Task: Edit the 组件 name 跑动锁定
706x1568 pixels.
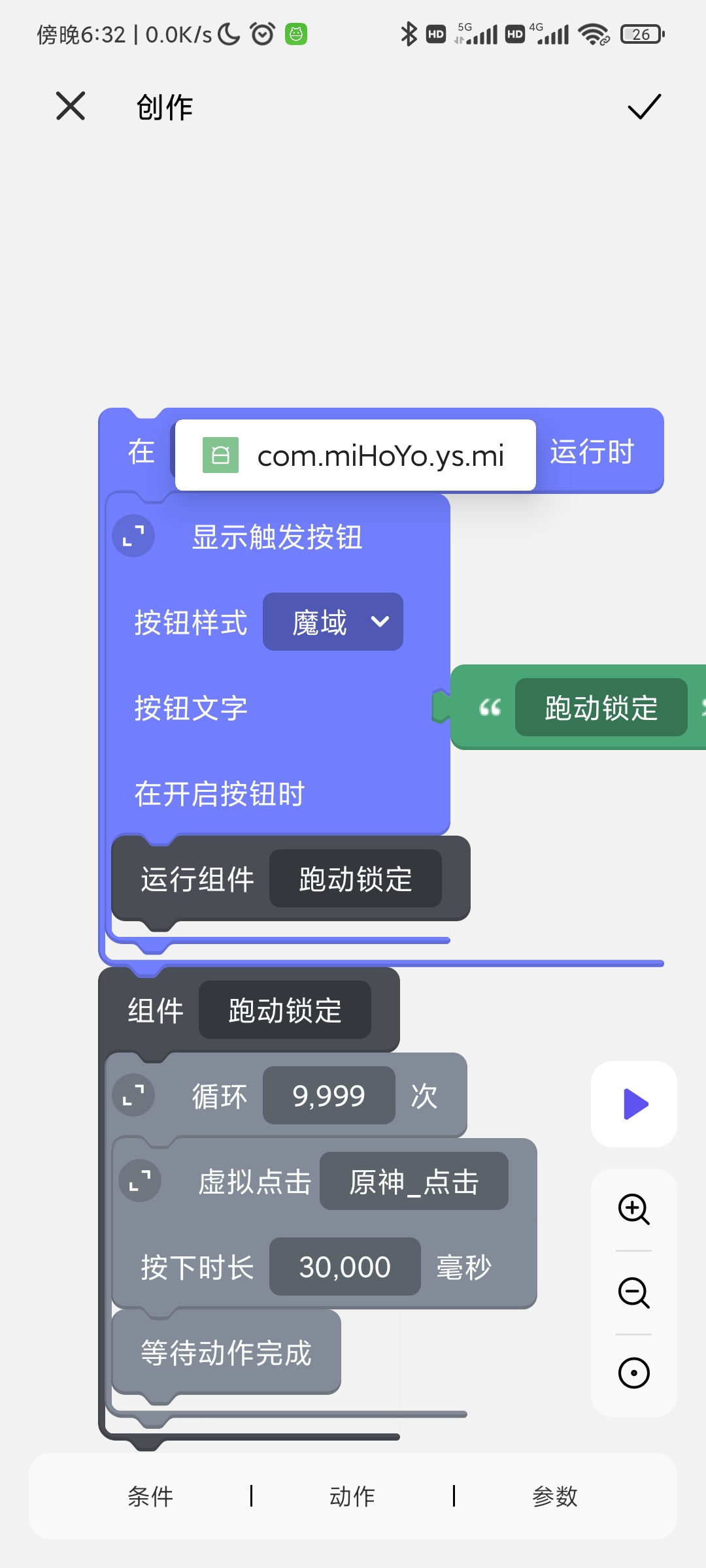Action: click(x=285, y=1010)
